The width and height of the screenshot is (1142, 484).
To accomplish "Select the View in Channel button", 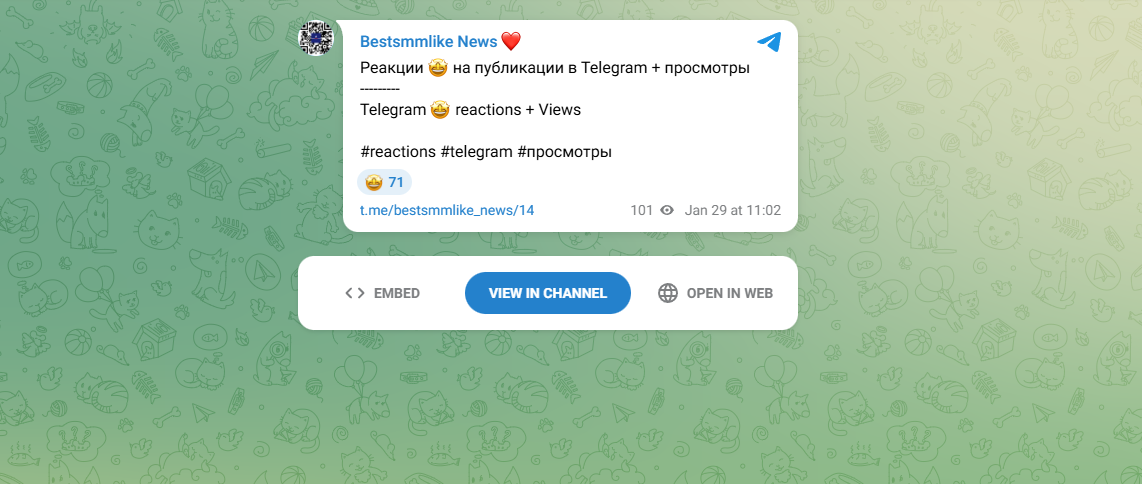I will click(548, 293).
